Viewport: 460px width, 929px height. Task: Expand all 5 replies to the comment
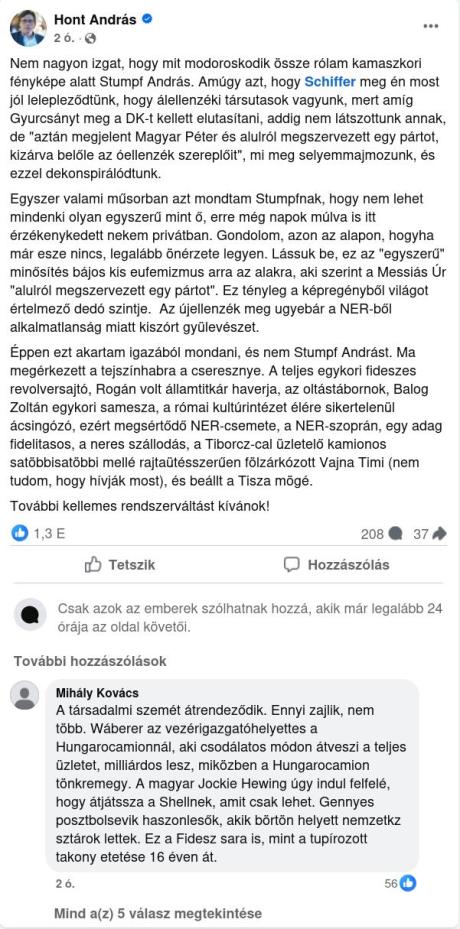pyautogui.click(x=158, y=914)
